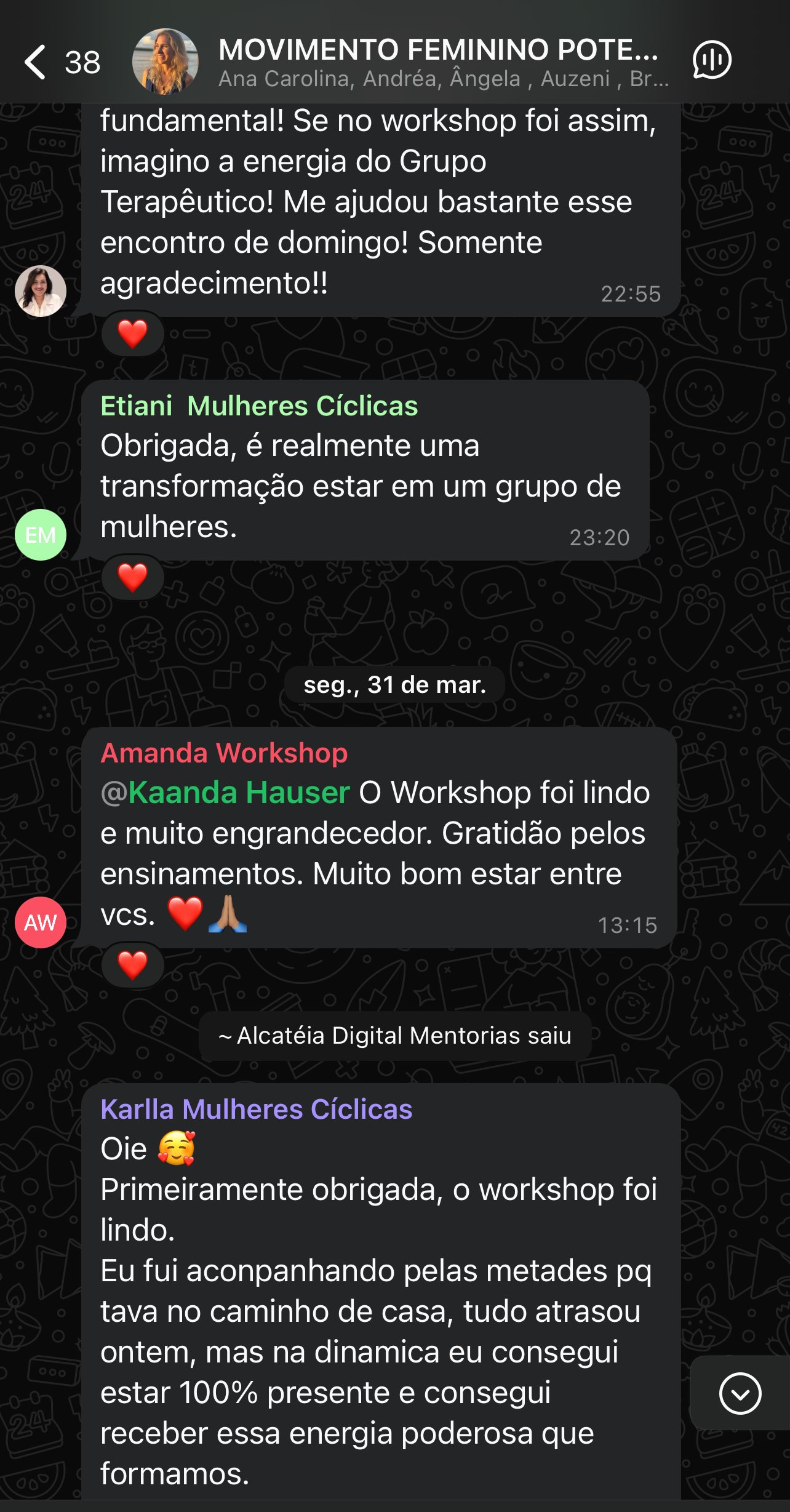Screen dimensions: 790x1512
Task: Tap sender name Karlla Mulheres Cíclicas
Action: (256, 1109)
